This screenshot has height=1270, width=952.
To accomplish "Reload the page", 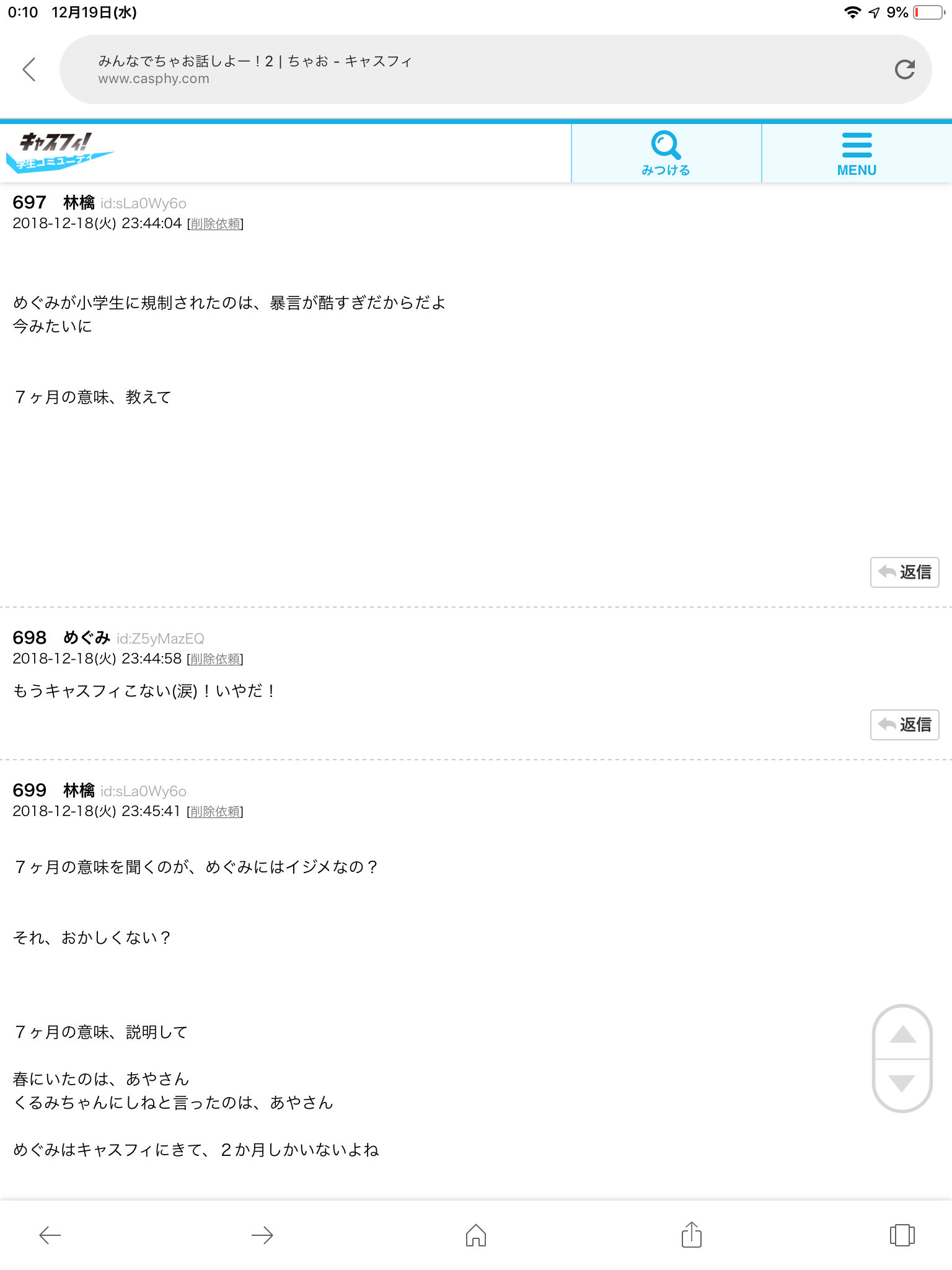I will click(x=904, y=69).
